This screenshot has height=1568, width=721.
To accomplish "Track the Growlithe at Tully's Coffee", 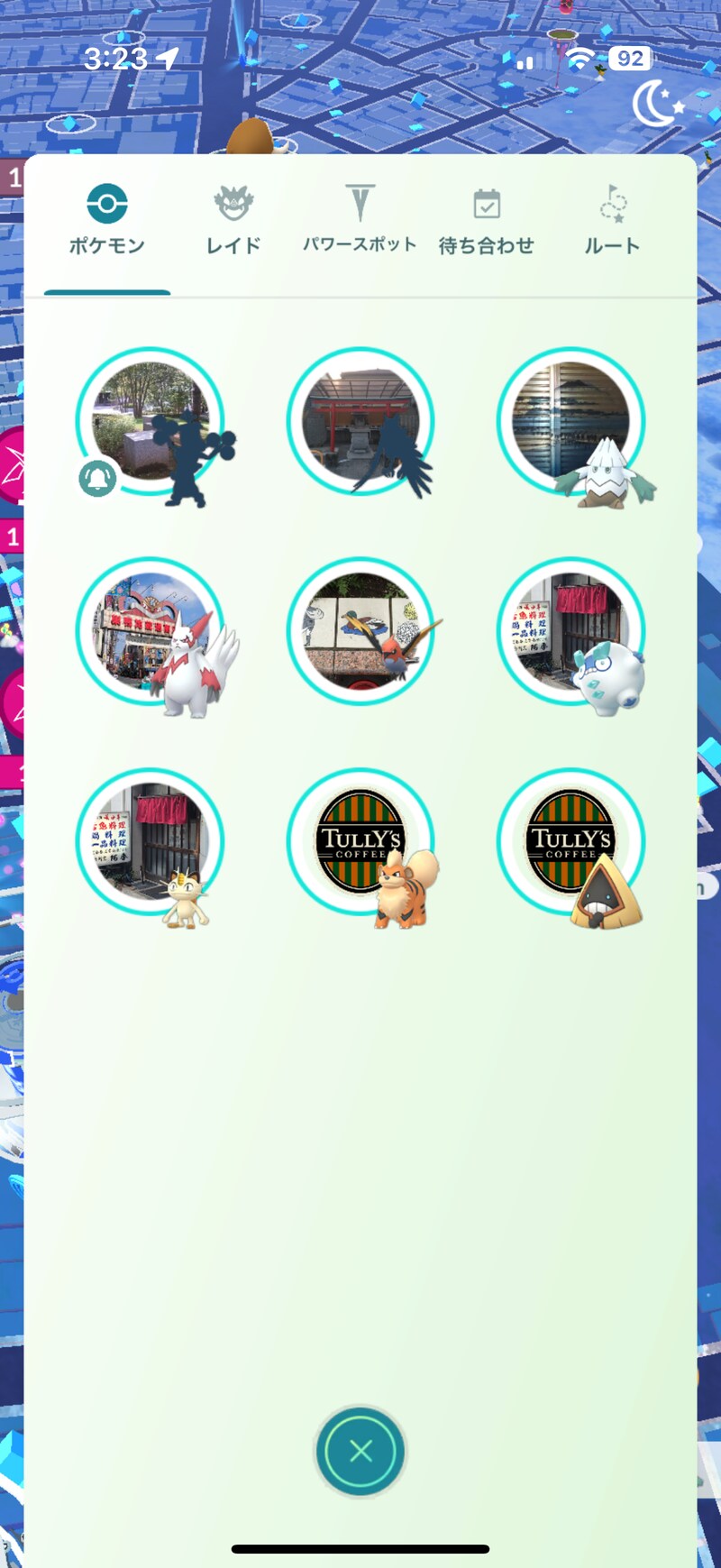I will 360,843.
